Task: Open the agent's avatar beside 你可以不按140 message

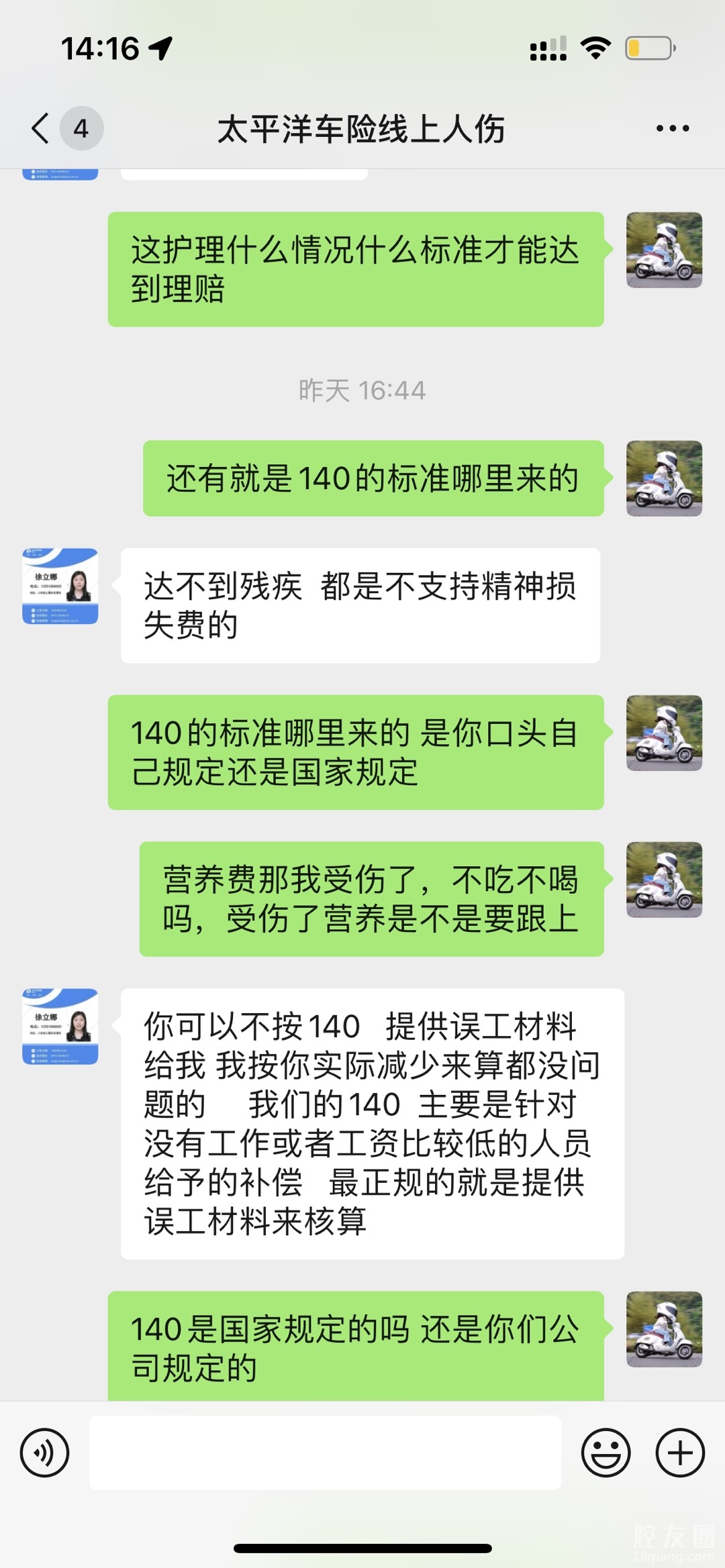Action: click(60, 1027)
